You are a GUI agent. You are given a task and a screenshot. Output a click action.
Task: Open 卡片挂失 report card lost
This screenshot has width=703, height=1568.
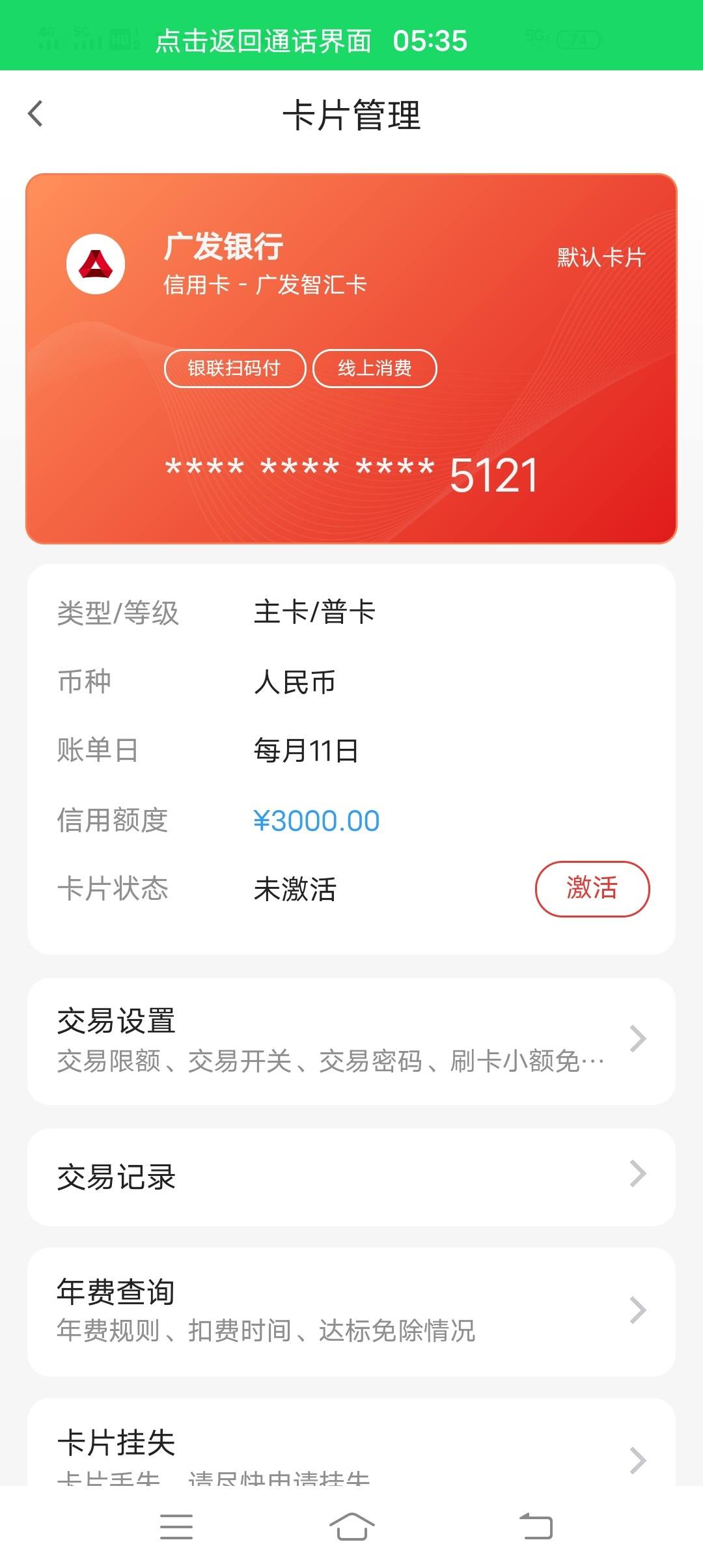coord(351,1443)
